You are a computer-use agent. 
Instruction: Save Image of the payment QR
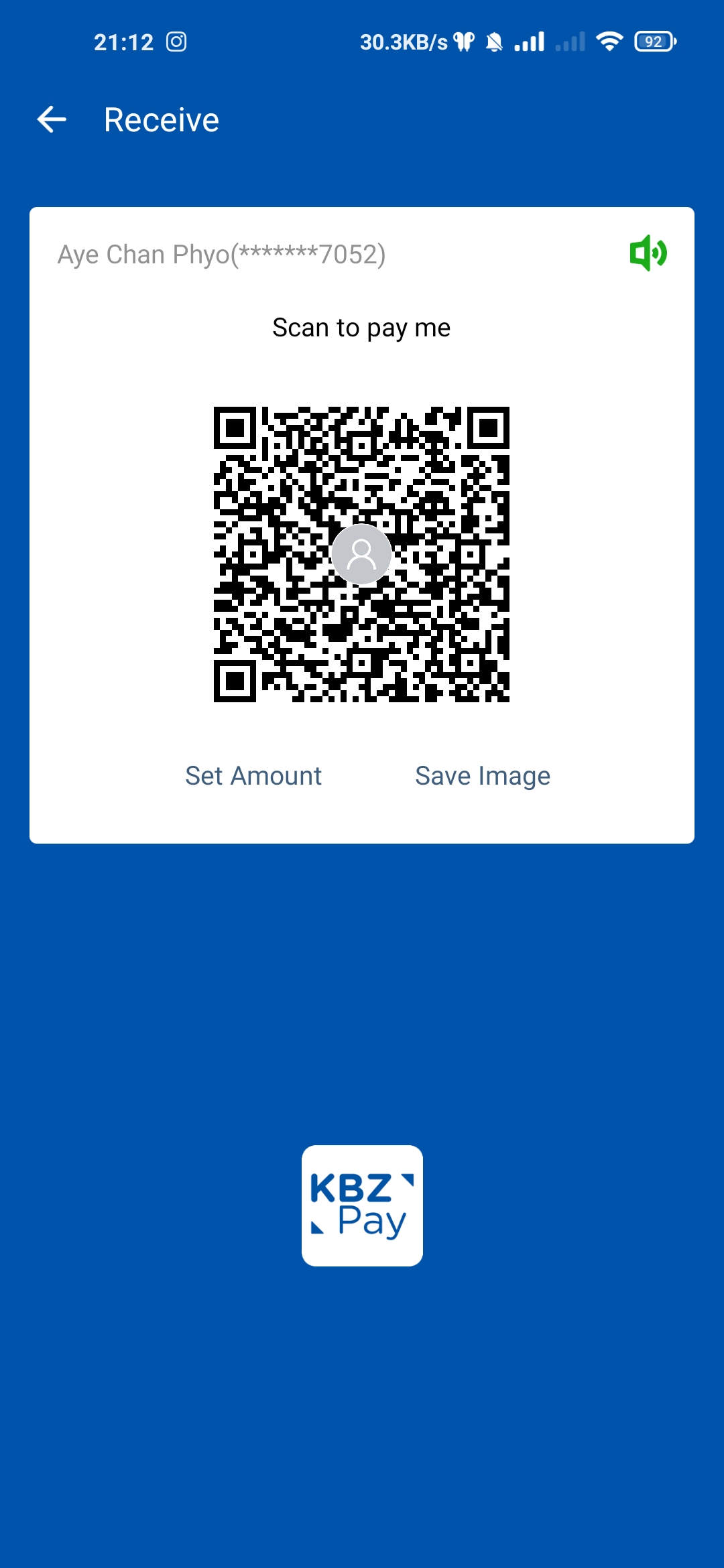click(483, 776)
